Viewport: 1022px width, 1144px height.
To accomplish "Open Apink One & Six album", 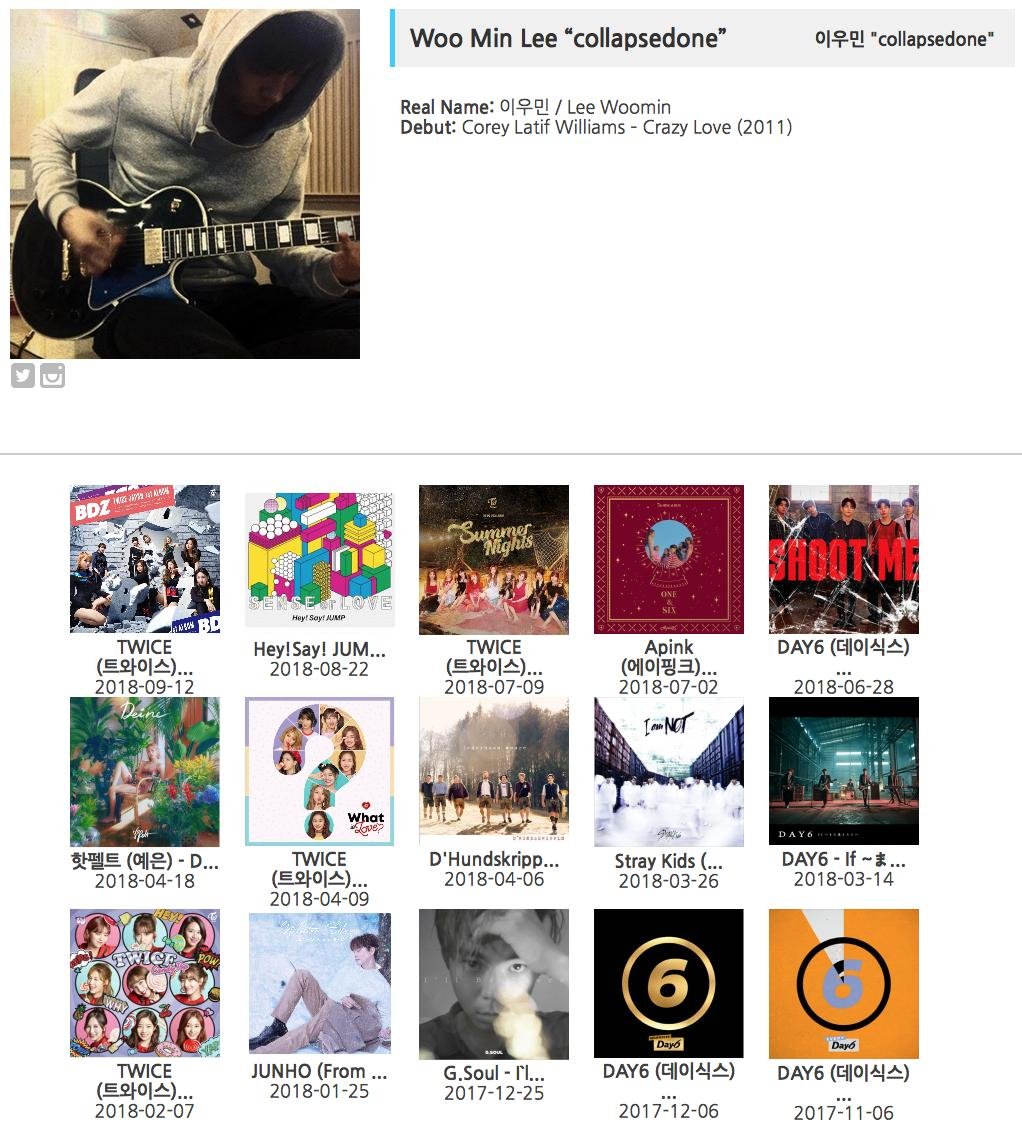I will pos(669,559).
